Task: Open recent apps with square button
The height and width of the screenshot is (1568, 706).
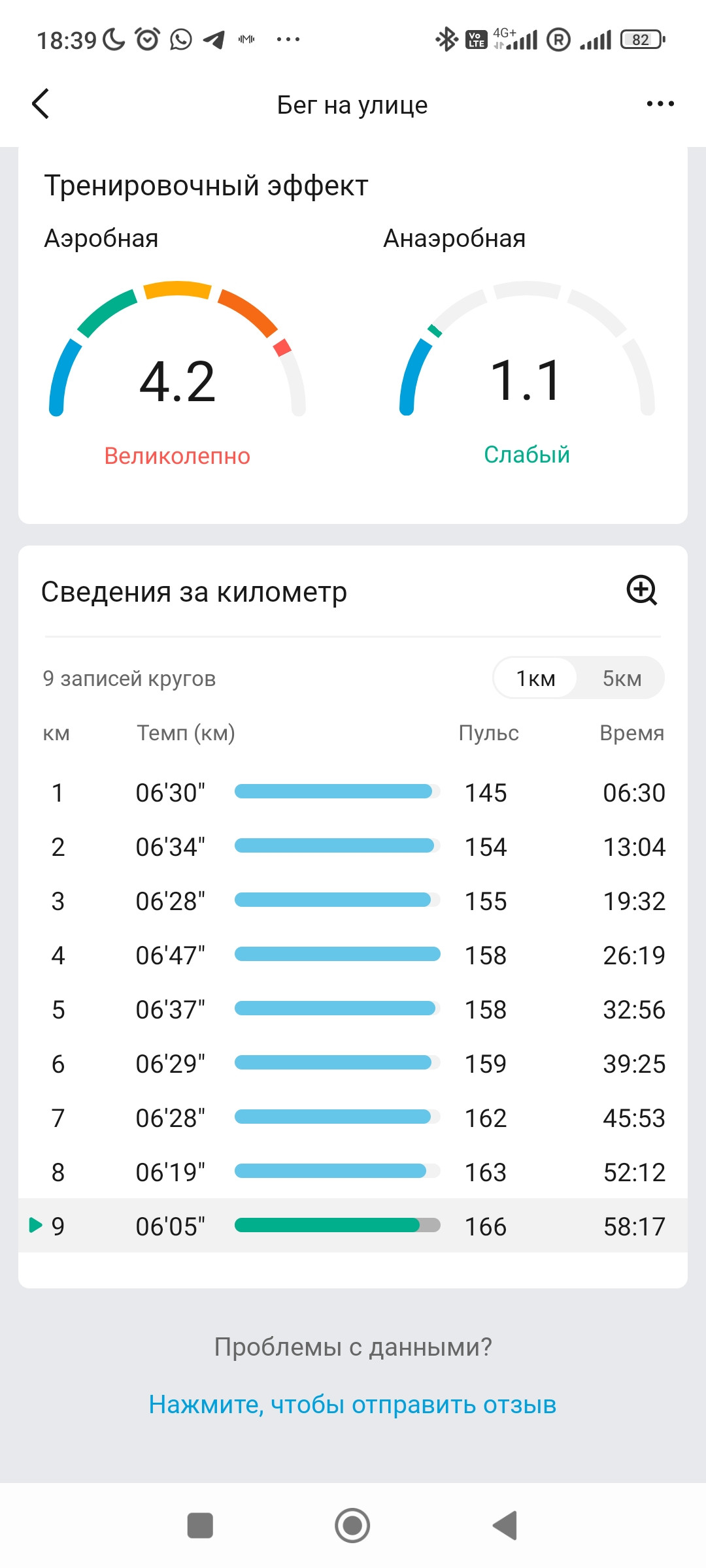Action: pyautogui.click(x=200, y=1526)
